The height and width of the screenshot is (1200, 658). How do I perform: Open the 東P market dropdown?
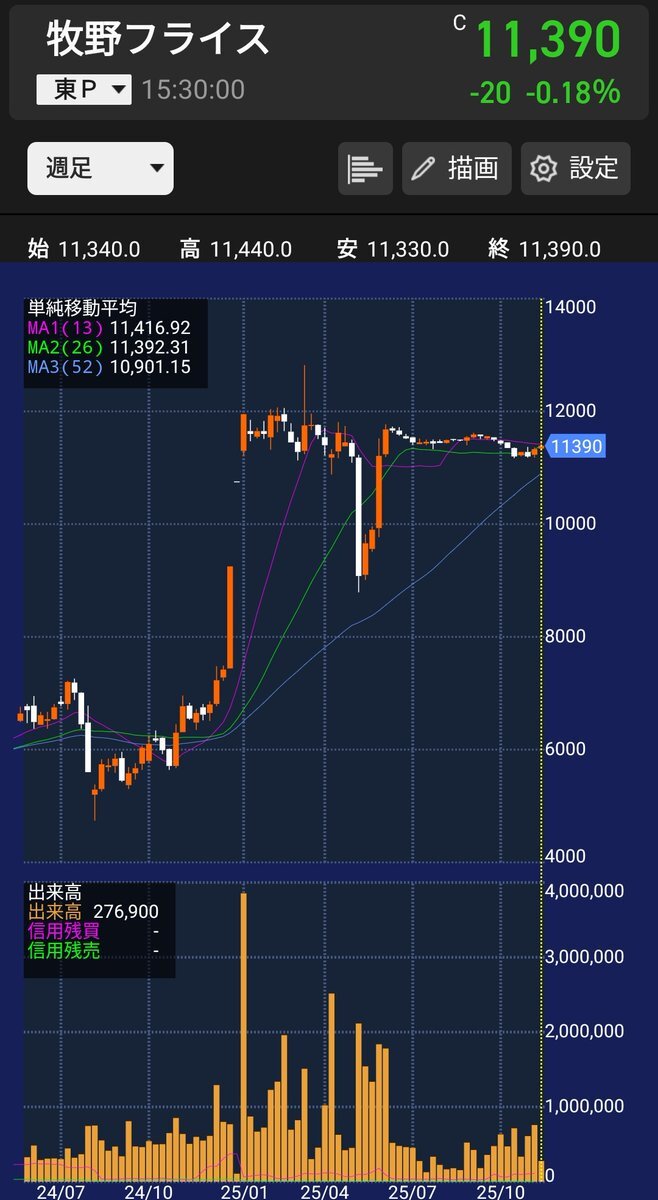(84, 90)
